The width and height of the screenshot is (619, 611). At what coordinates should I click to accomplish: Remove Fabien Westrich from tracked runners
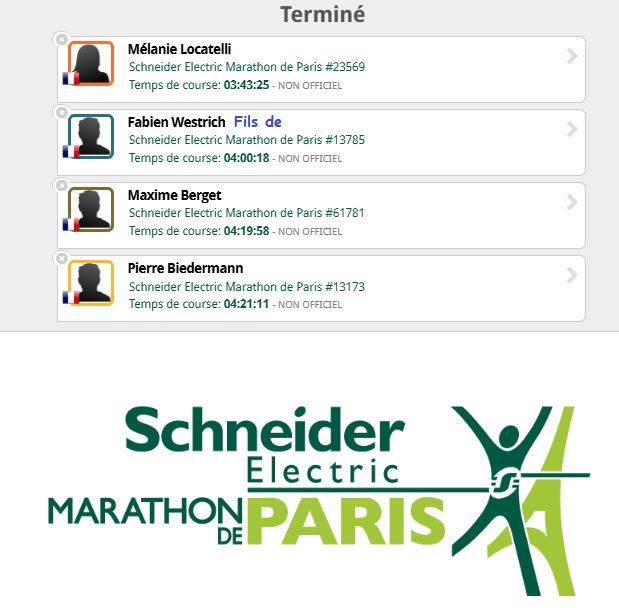pyautogui.click(x=62, y=113)
